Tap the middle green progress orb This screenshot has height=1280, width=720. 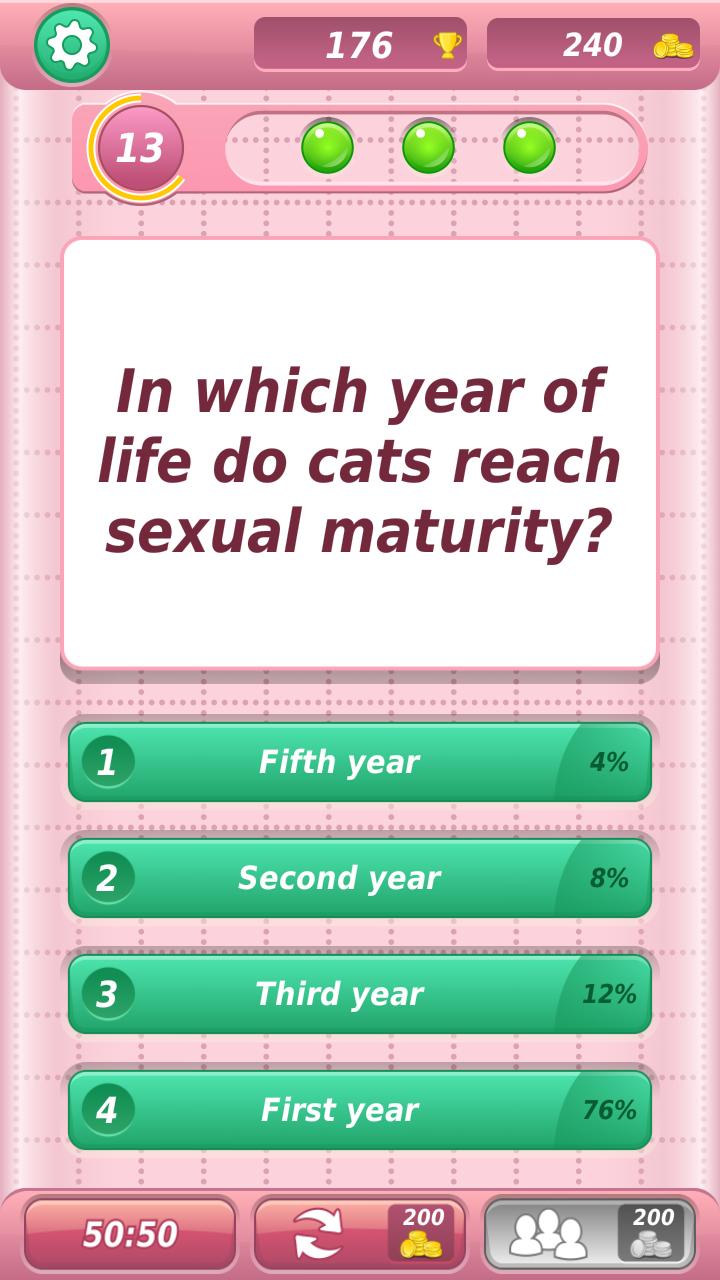[x=428, y=146]
